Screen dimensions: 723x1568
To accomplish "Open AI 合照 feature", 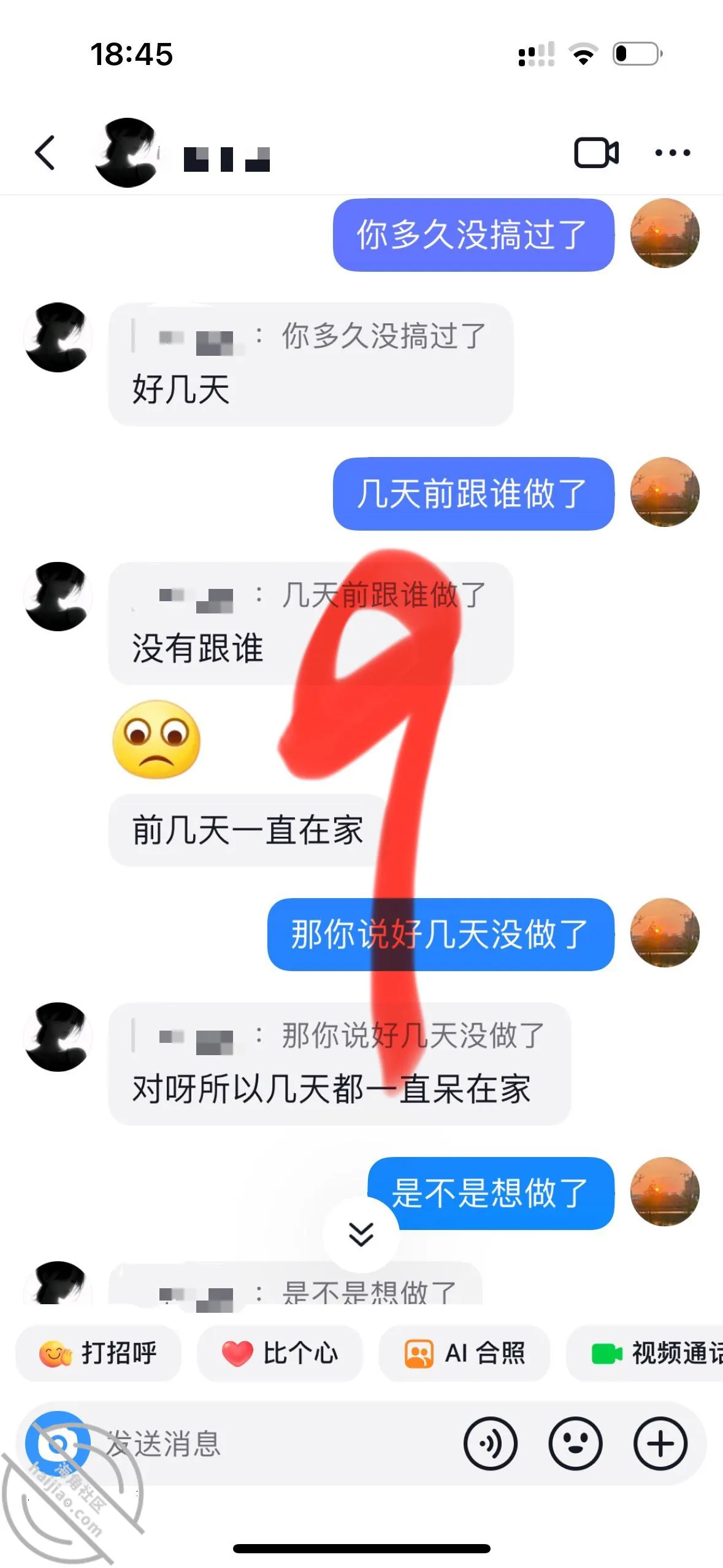I will pos(464,1353).
